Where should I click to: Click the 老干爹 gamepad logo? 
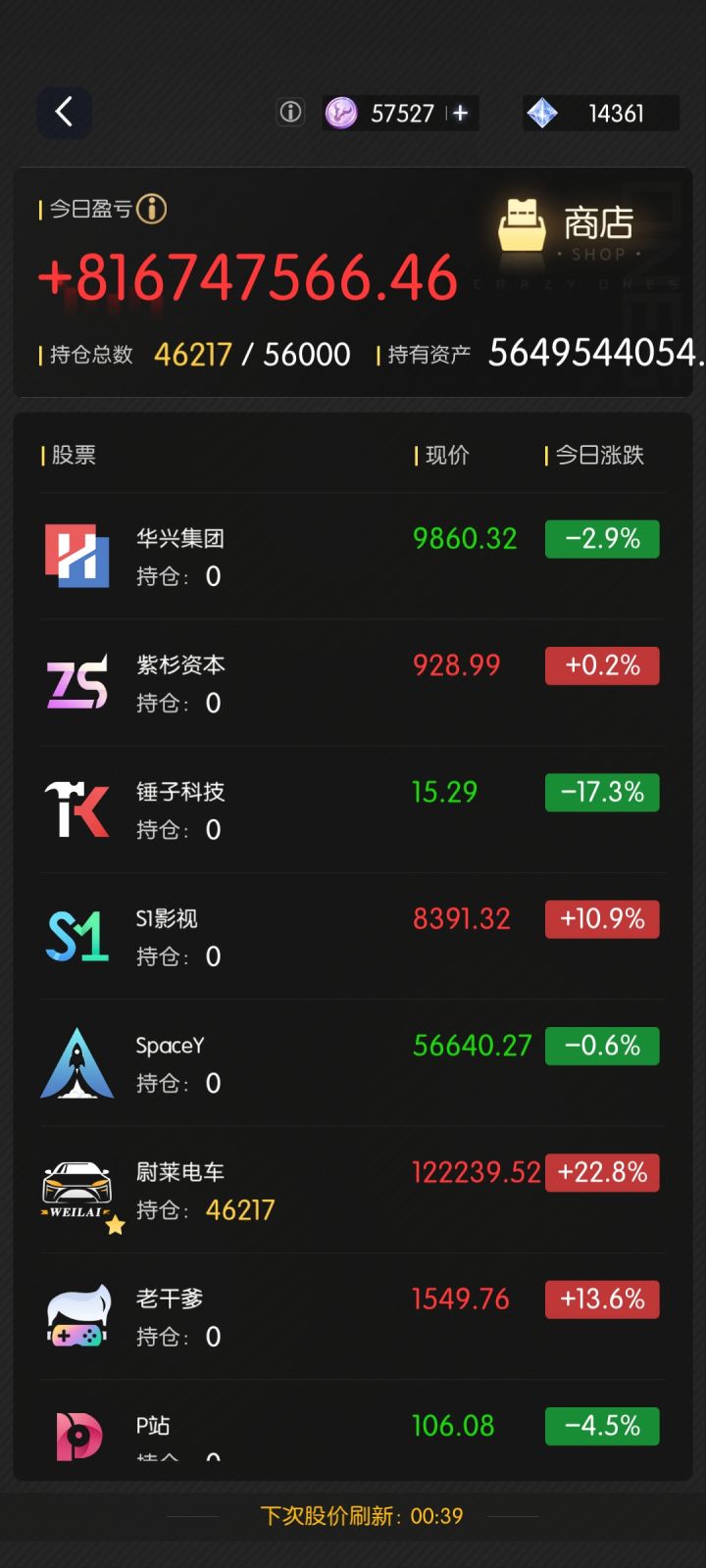click(x=76, y=1311)
